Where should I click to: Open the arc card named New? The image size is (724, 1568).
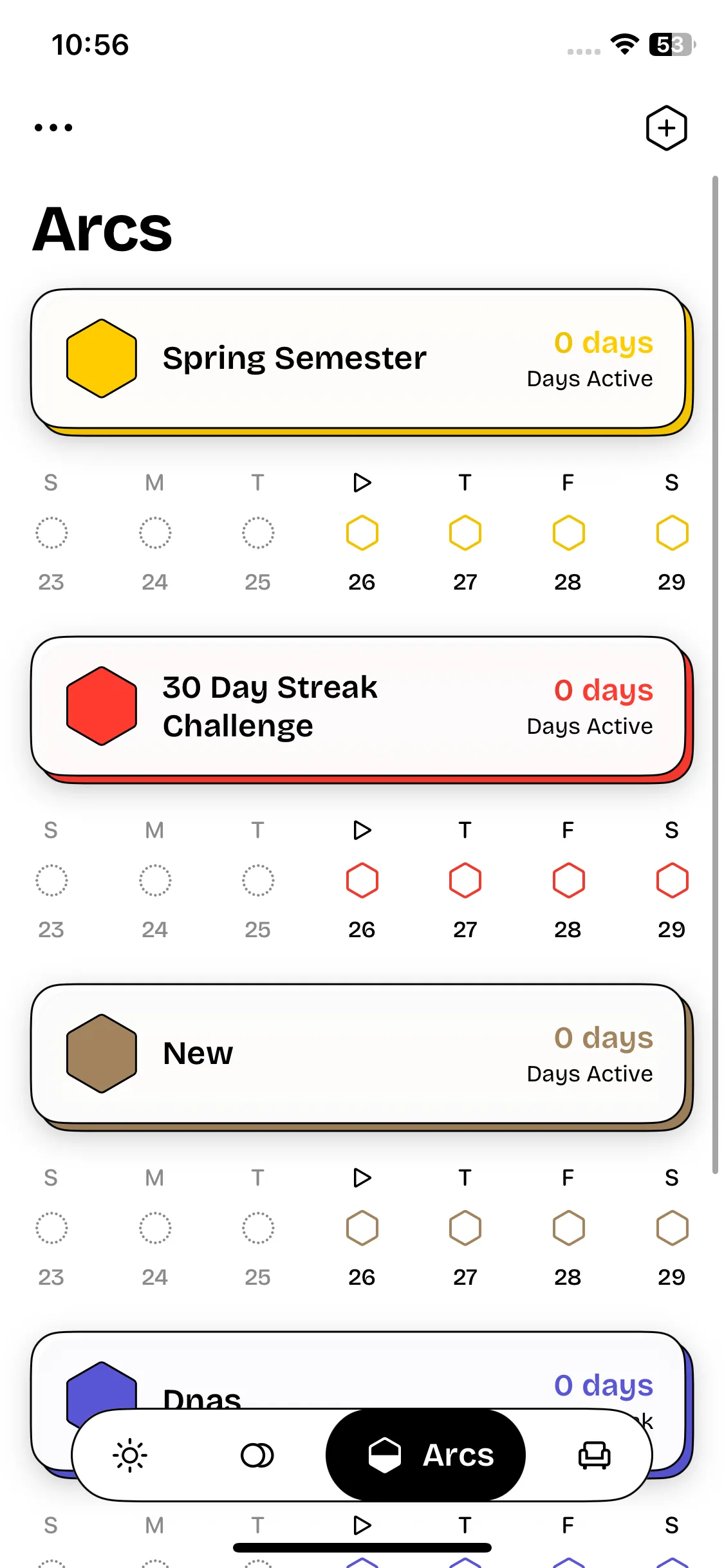(x=359, y=1054)
